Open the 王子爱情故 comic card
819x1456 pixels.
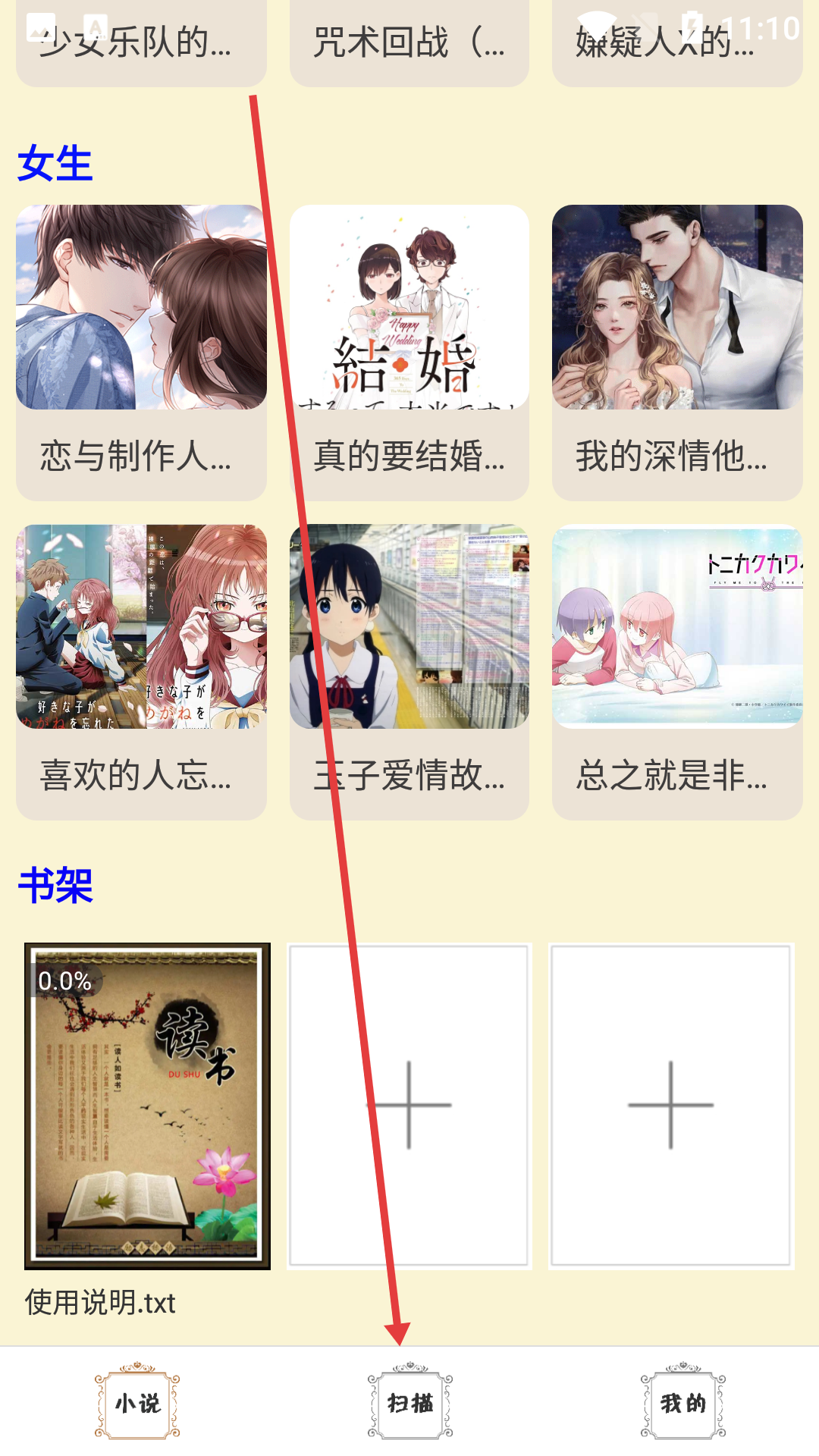click(x=409, y=671)
